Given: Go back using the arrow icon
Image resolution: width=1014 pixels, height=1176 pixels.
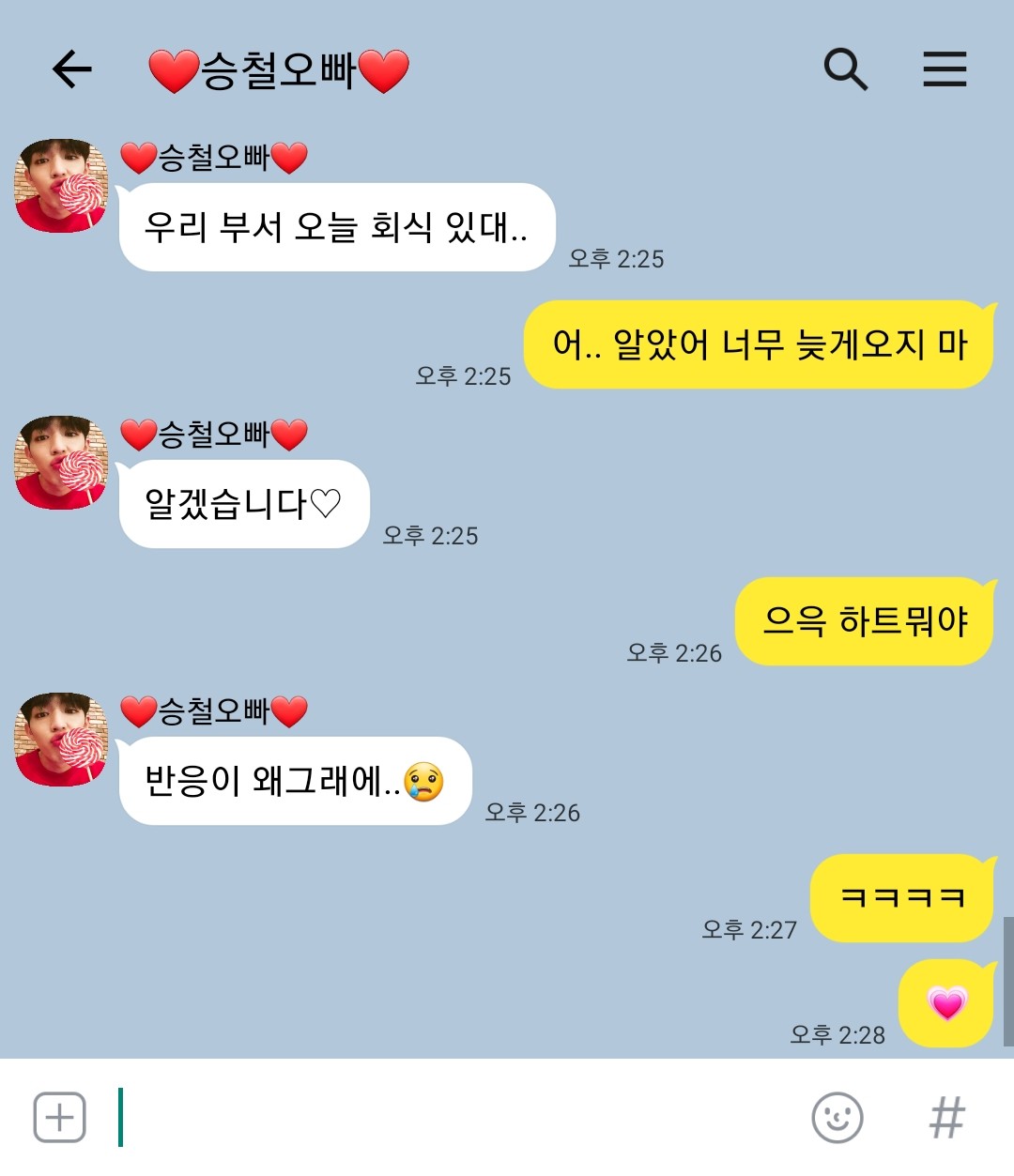Looking at the screenshot, I should (x=71, y=69).
